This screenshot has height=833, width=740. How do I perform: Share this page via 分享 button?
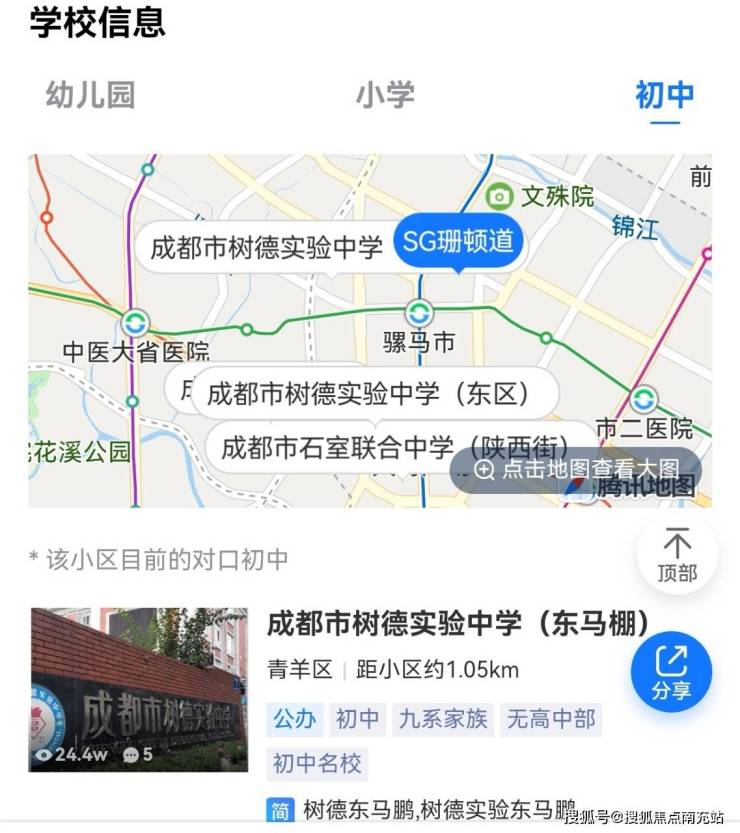[671, 671]
